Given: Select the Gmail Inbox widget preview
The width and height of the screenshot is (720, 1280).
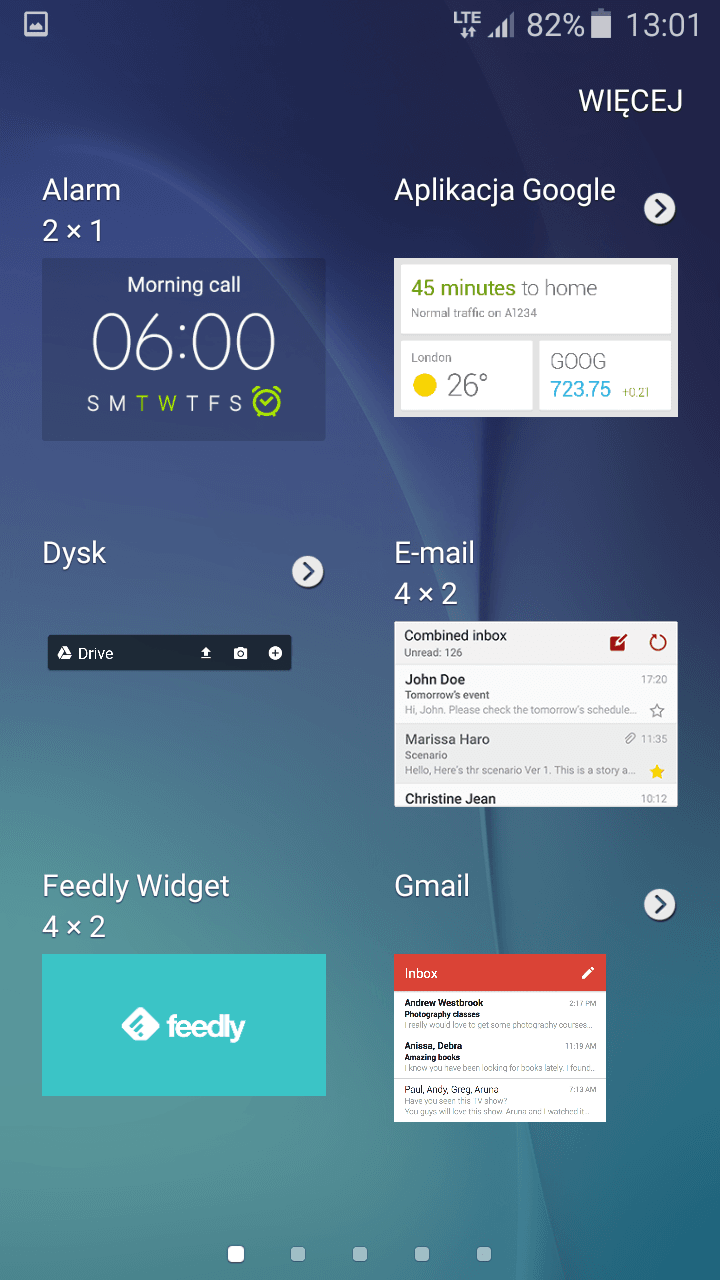Looking at the screenshot, I should pyautogui.click(x=500, y=1038).
